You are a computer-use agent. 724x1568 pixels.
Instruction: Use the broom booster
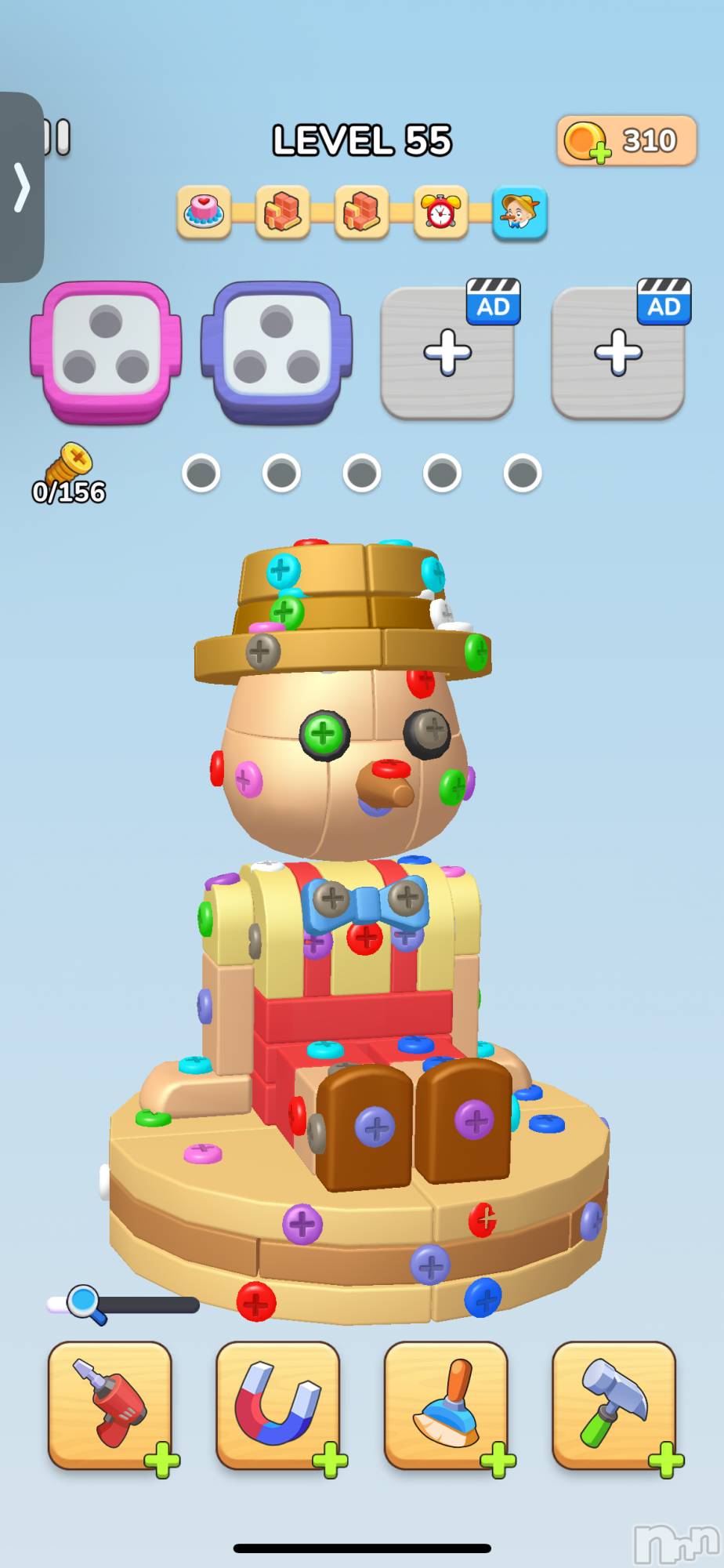(446, 1405)
